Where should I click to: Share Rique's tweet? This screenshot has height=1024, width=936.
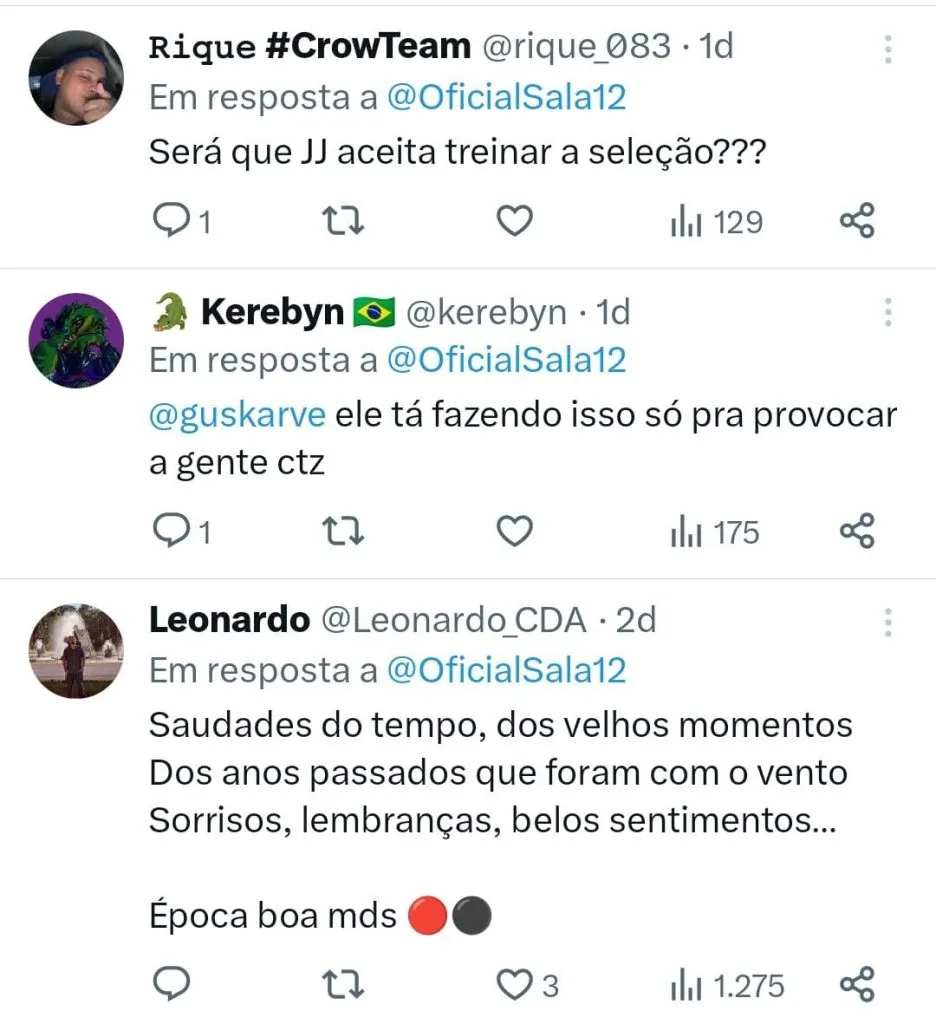pos(857,221)
